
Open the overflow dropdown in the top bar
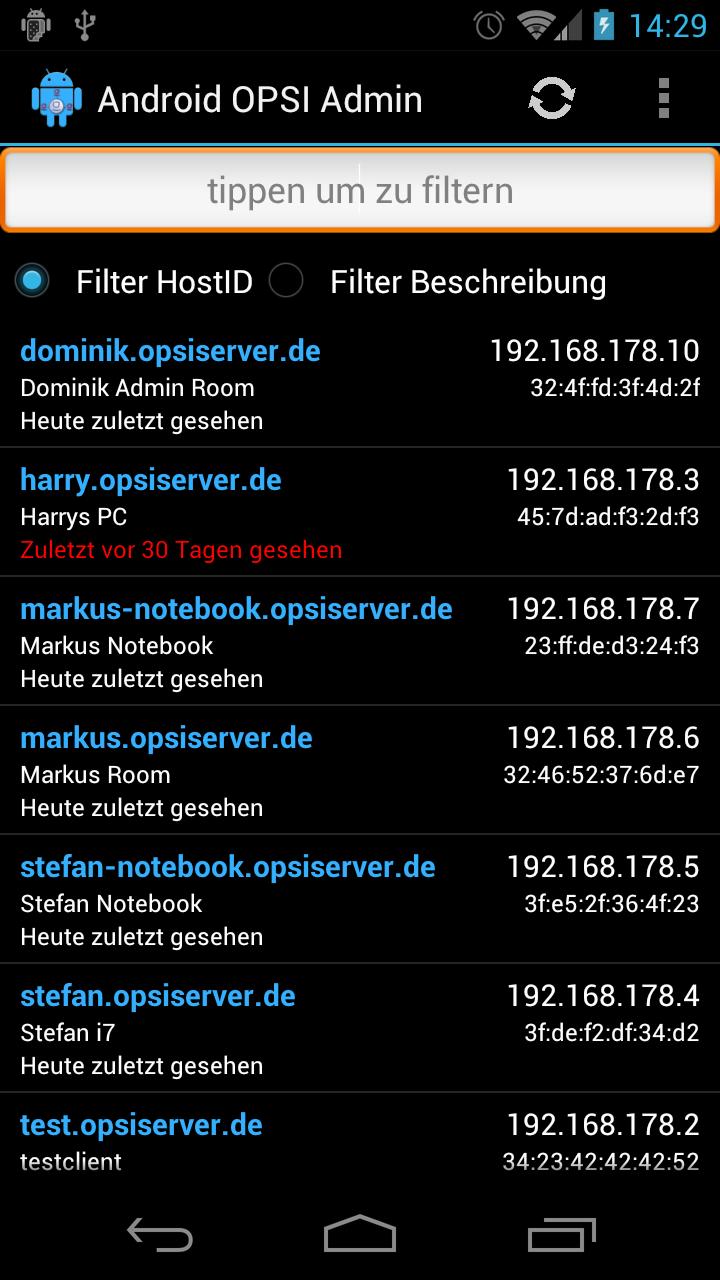[663, 97]
